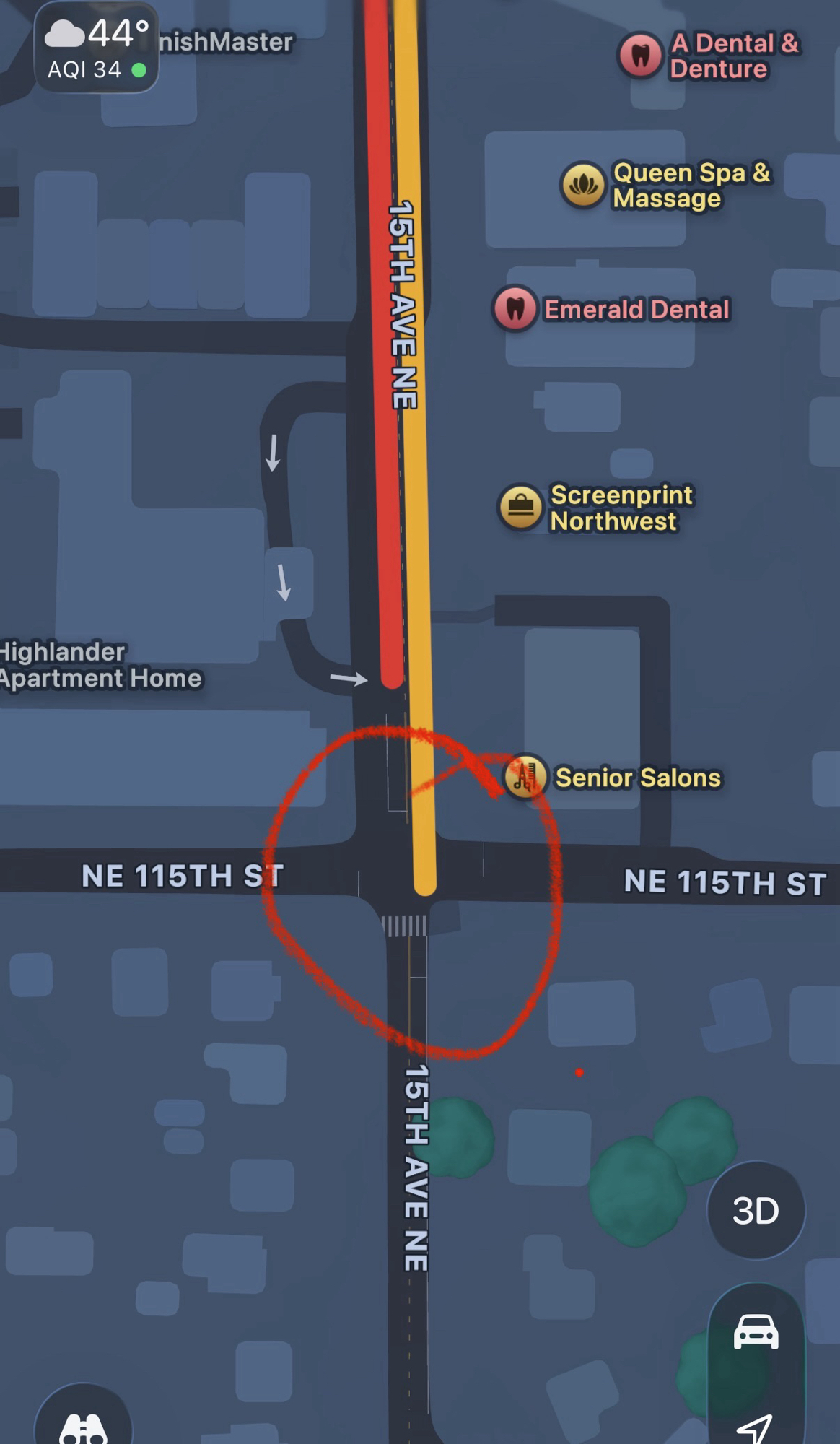Viewport: 840px width, 1444px height.
Task: Open the Emerald Dental map marker
Action: [x=515, y=308]
